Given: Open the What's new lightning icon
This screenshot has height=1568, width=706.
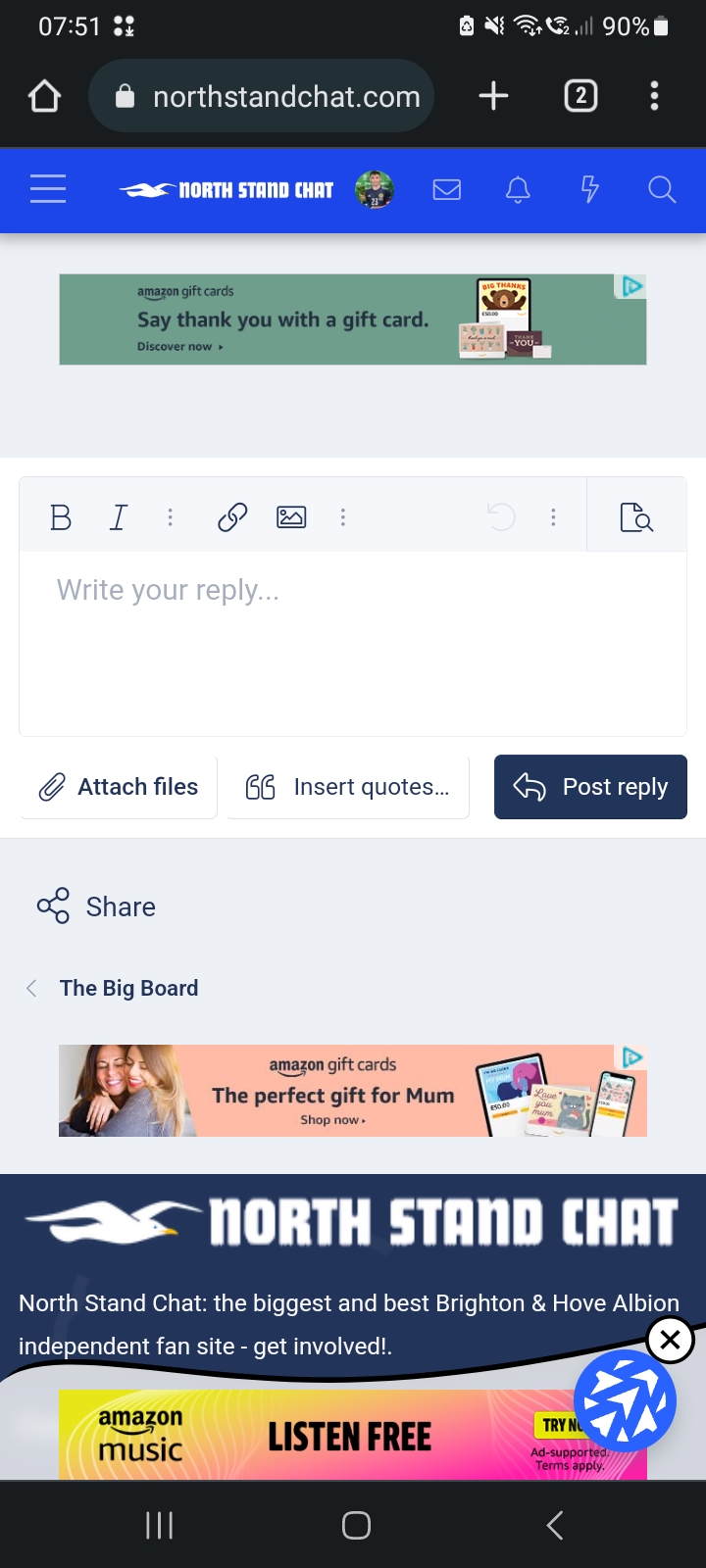Looking at the screenshot, I should pyautogui.click(x=589, y=189).
